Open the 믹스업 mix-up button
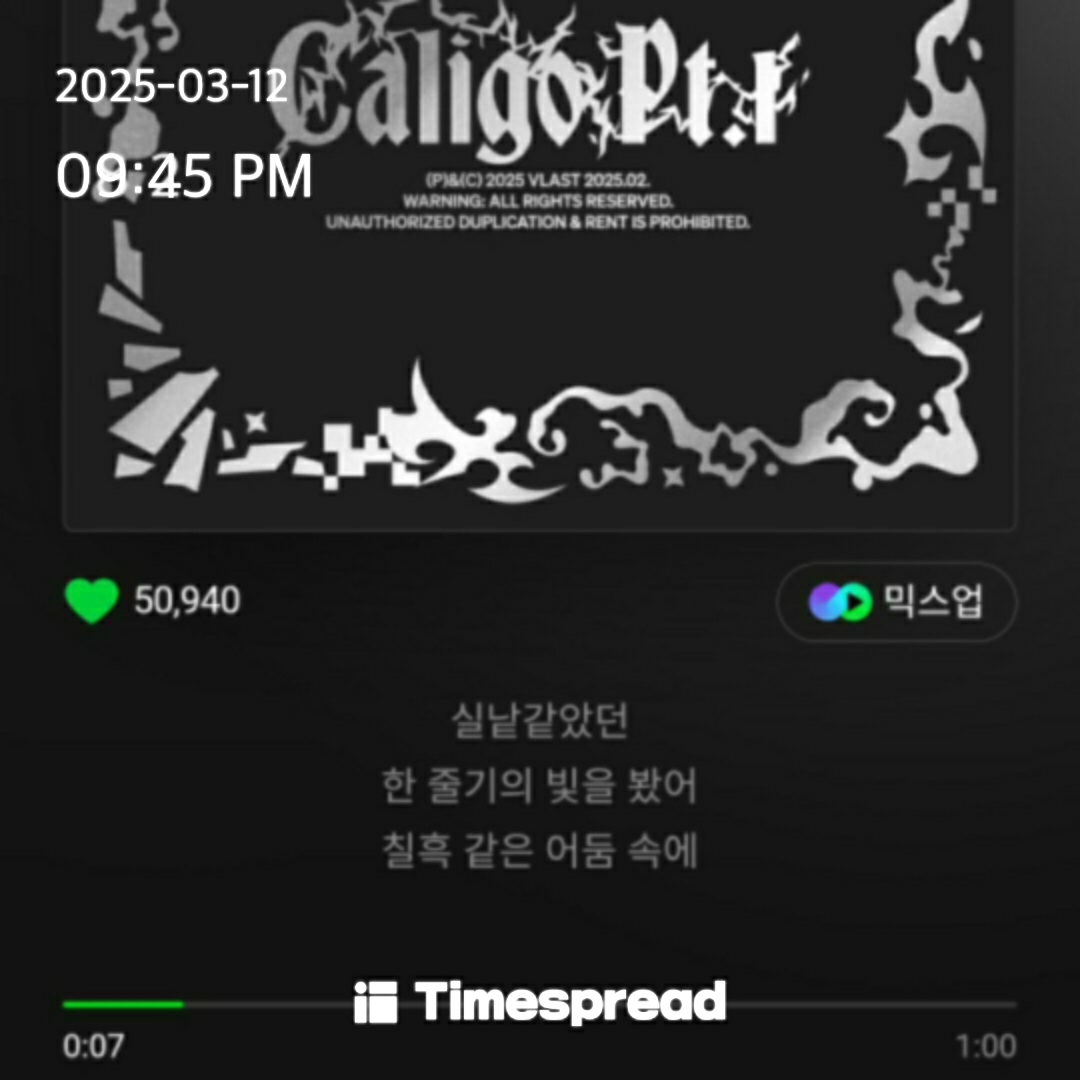The image size is (1080, 1080). pyautogui.click(x=897, y=602)
